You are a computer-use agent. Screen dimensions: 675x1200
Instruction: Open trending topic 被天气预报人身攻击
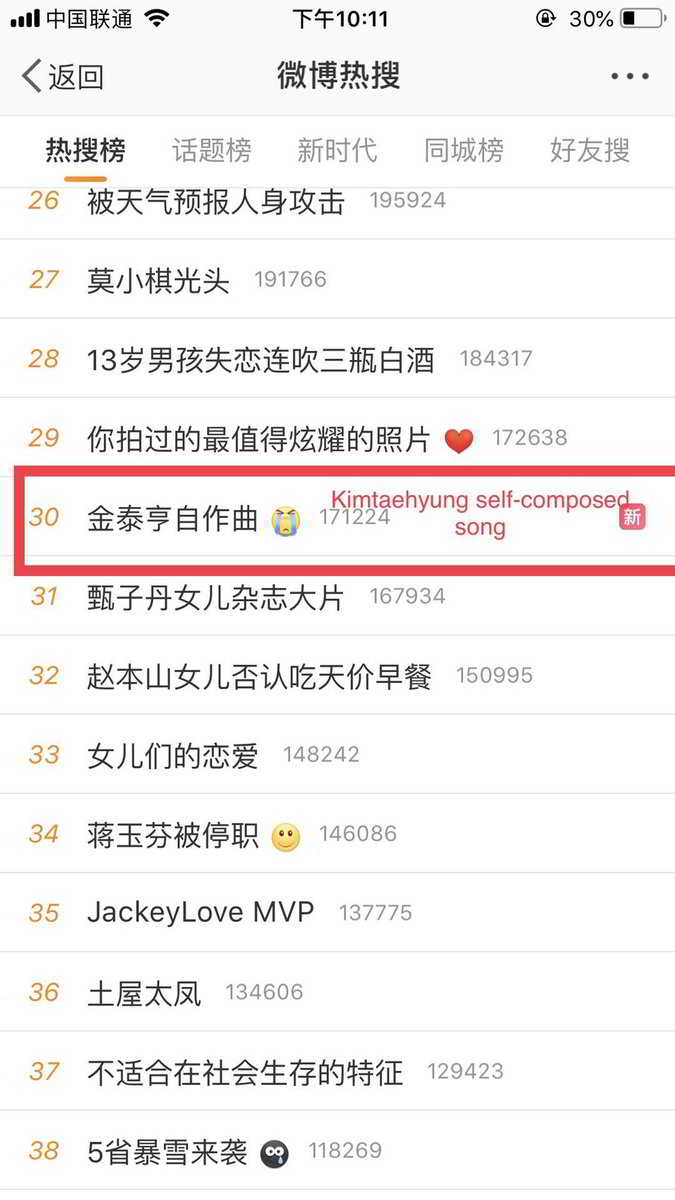coord(216,201)
